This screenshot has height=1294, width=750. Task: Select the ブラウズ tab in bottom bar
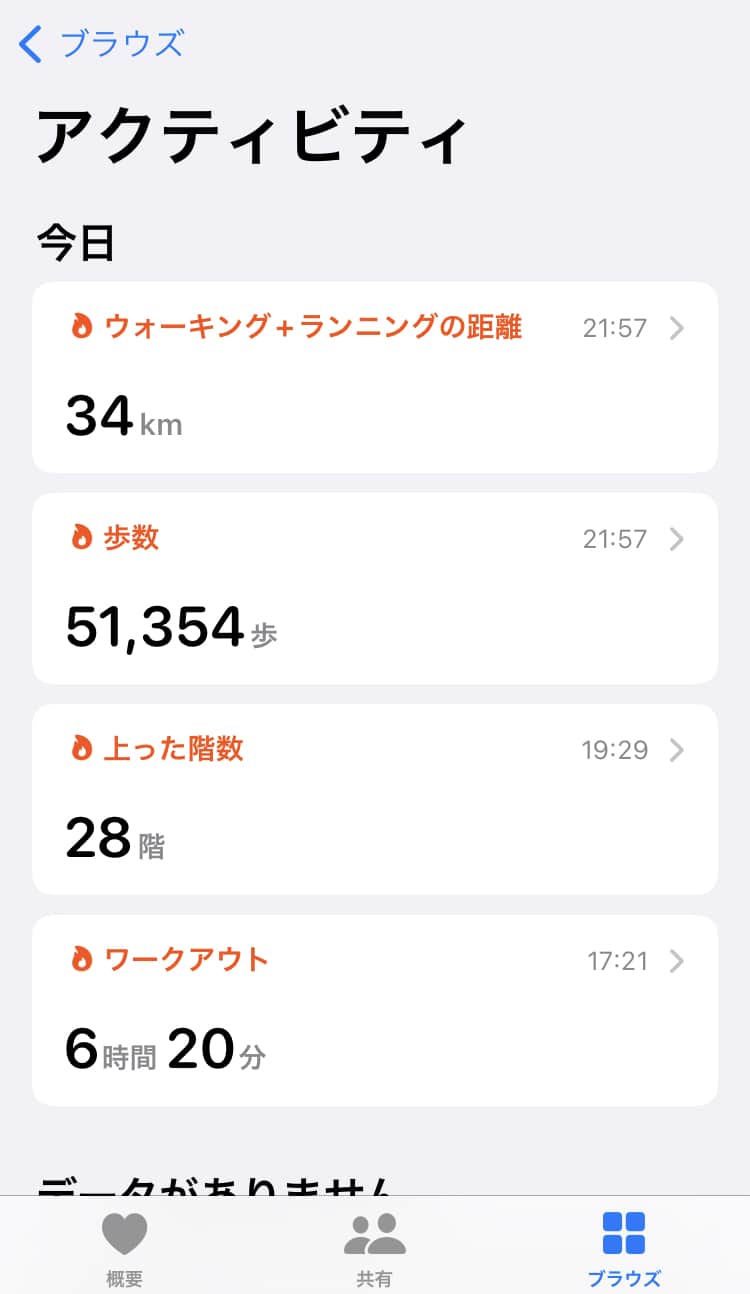click(624, 1247)
